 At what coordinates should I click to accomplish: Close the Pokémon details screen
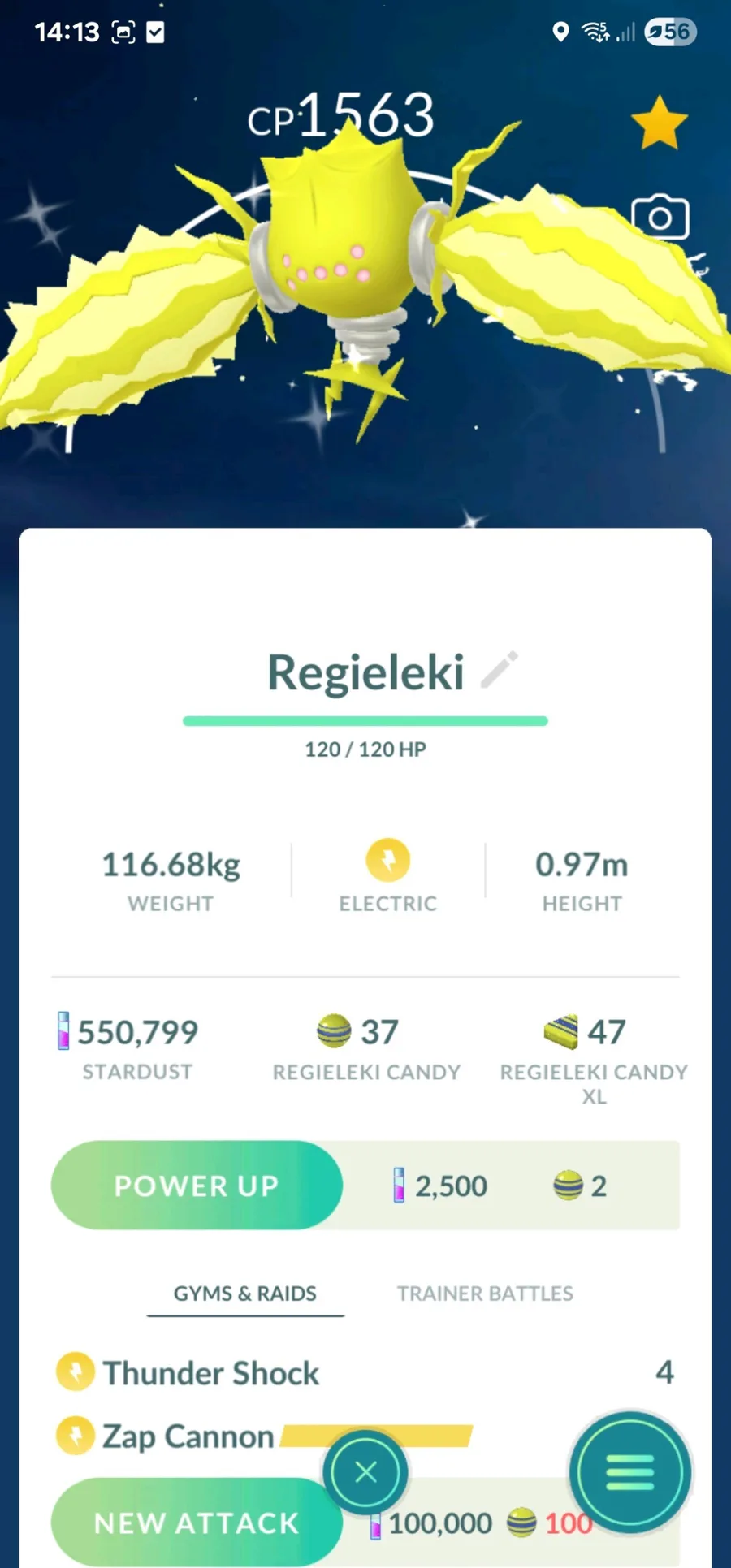(365, 1472)
